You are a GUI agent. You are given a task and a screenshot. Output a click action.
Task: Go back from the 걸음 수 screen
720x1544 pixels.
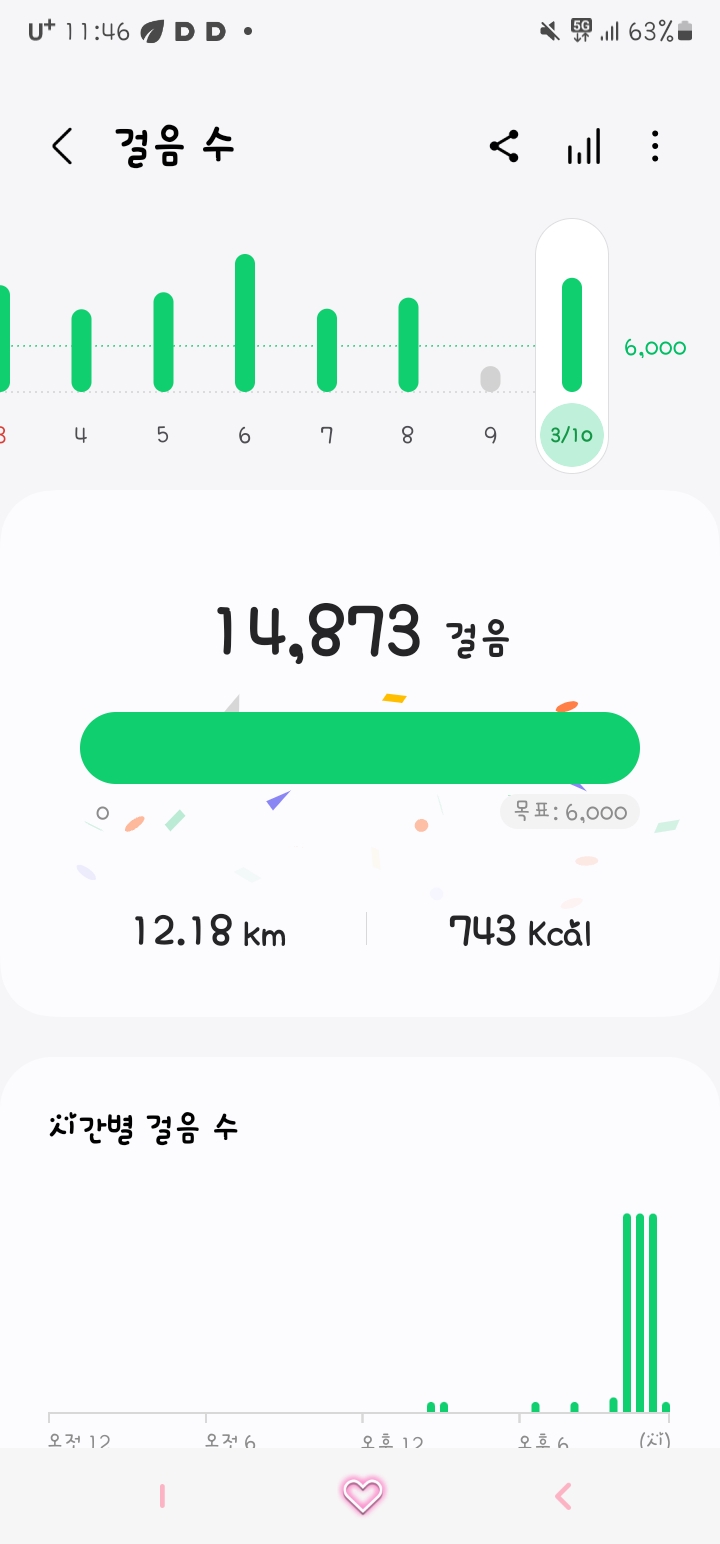coord(62,147)
